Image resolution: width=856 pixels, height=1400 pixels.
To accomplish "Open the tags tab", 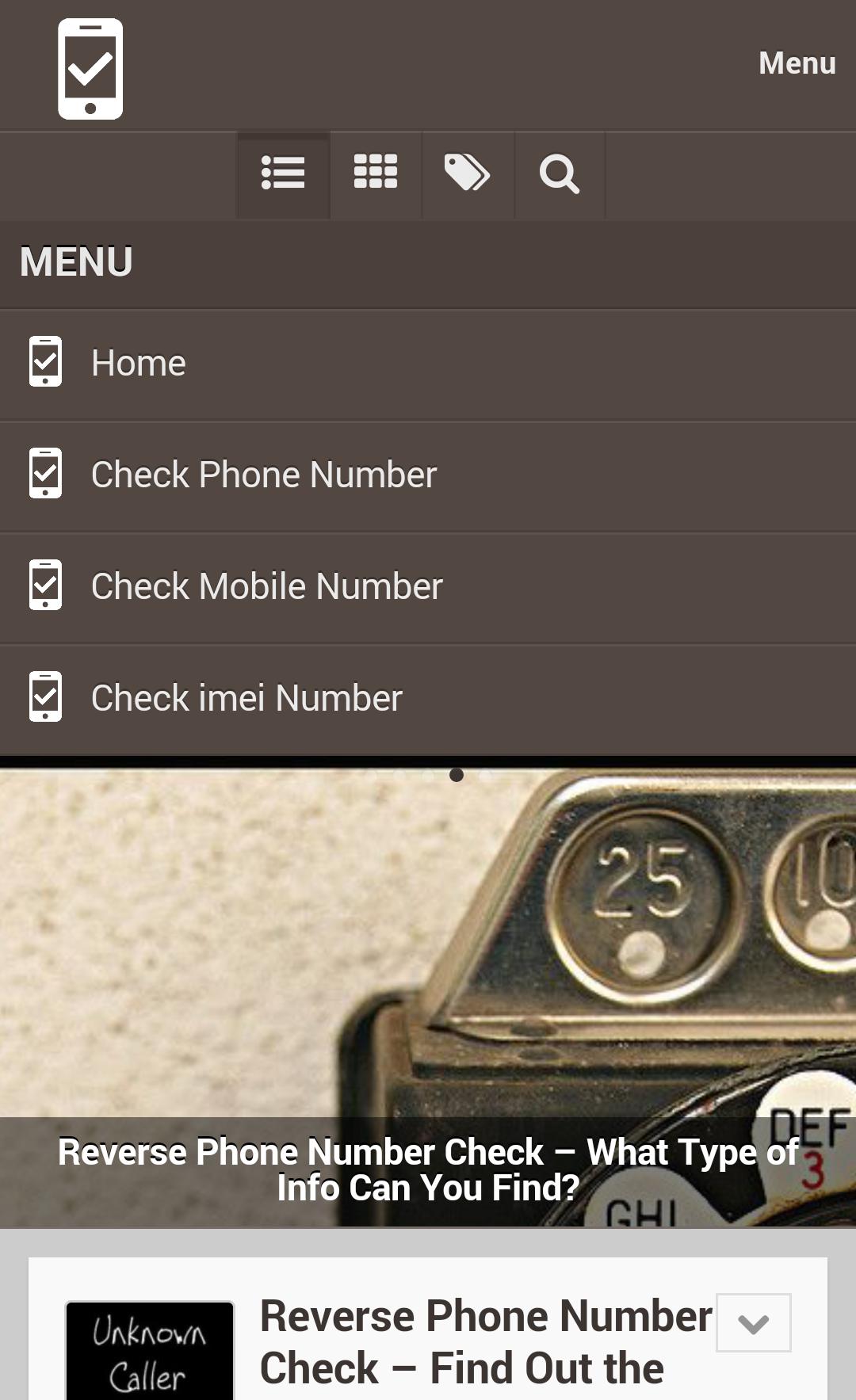I will pyautogui.click(x=467, y=174).
